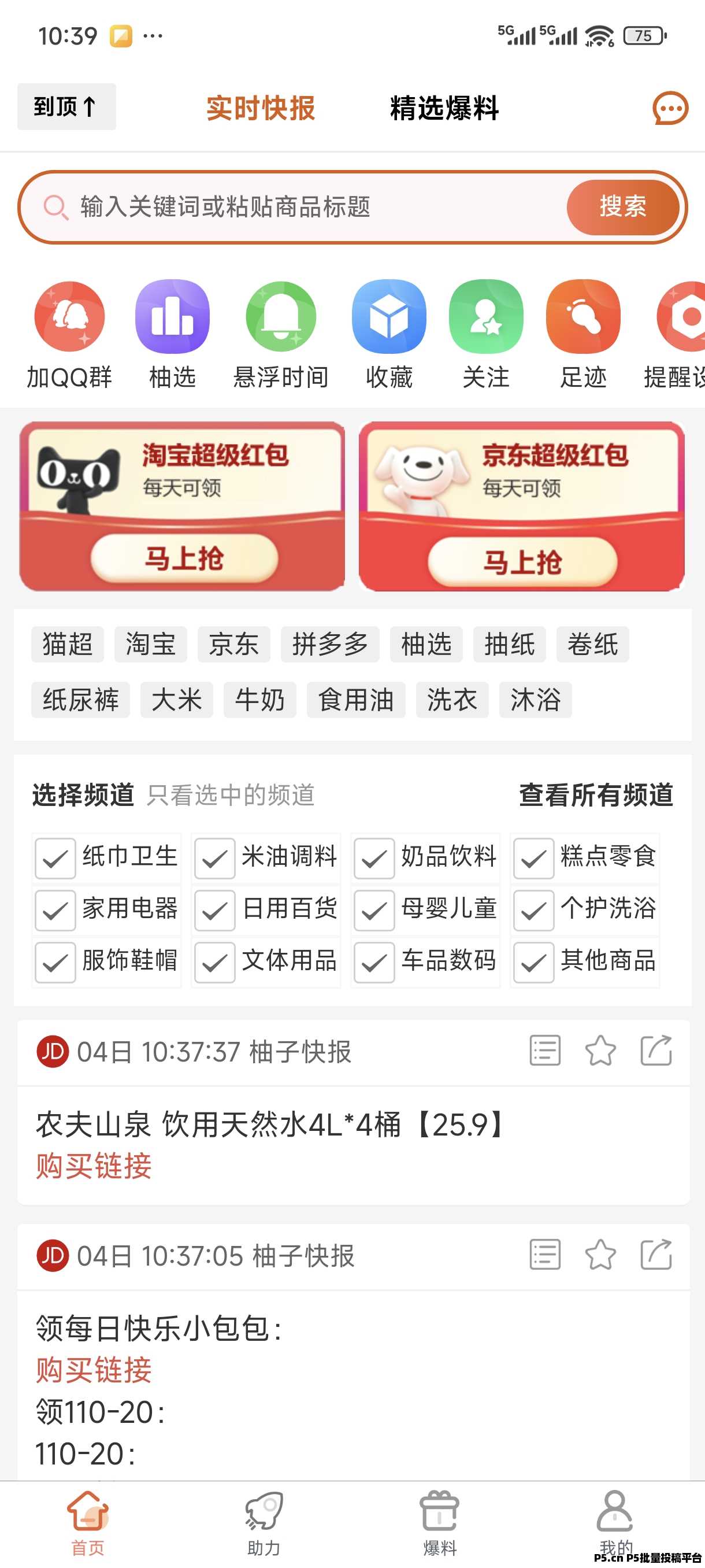Toggle off the 其他商品 channel

(533, 961)
